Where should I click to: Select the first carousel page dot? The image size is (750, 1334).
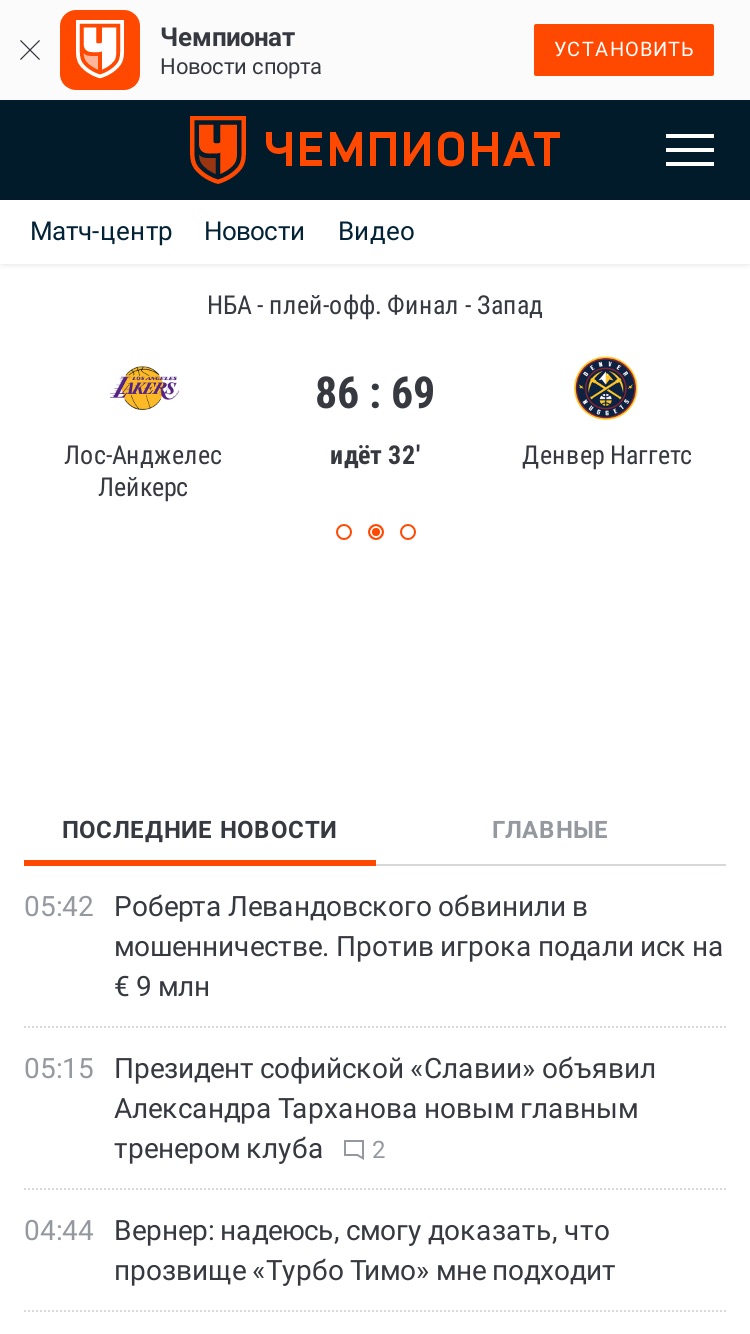coord(344,532)
